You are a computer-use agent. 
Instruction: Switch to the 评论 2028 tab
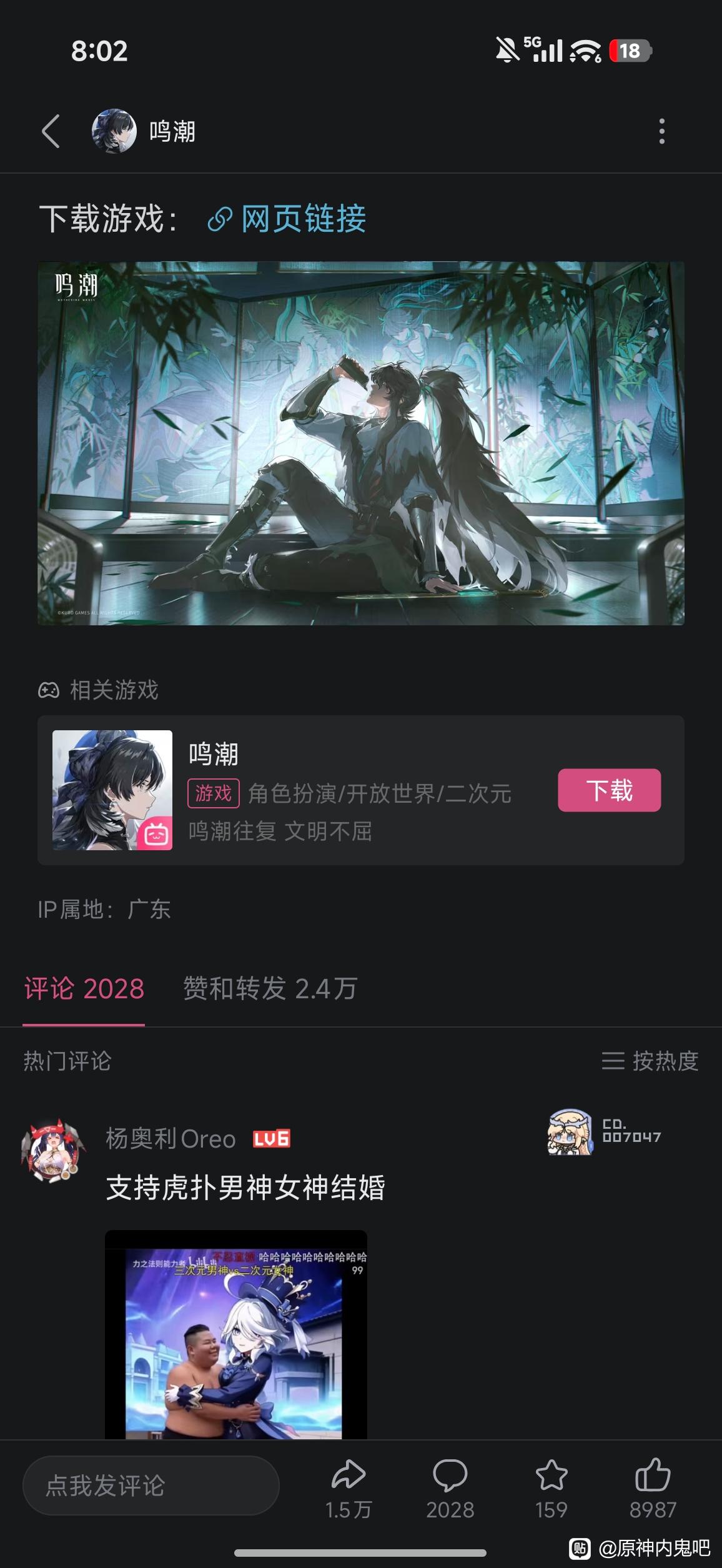pyautogui.click(x=84, y=989)
